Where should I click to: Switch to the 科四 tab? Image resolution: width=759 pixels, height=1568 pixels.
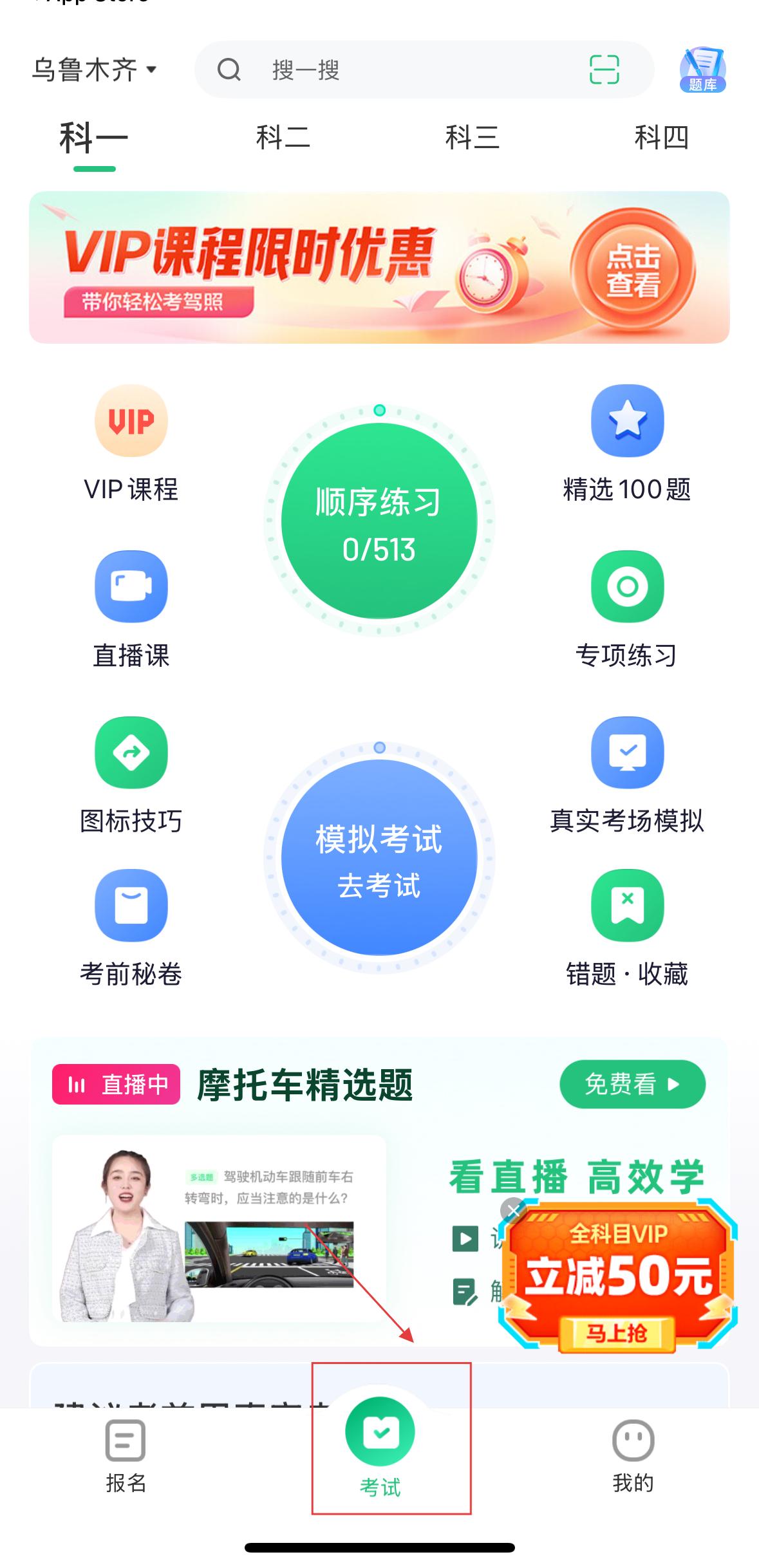661,138
